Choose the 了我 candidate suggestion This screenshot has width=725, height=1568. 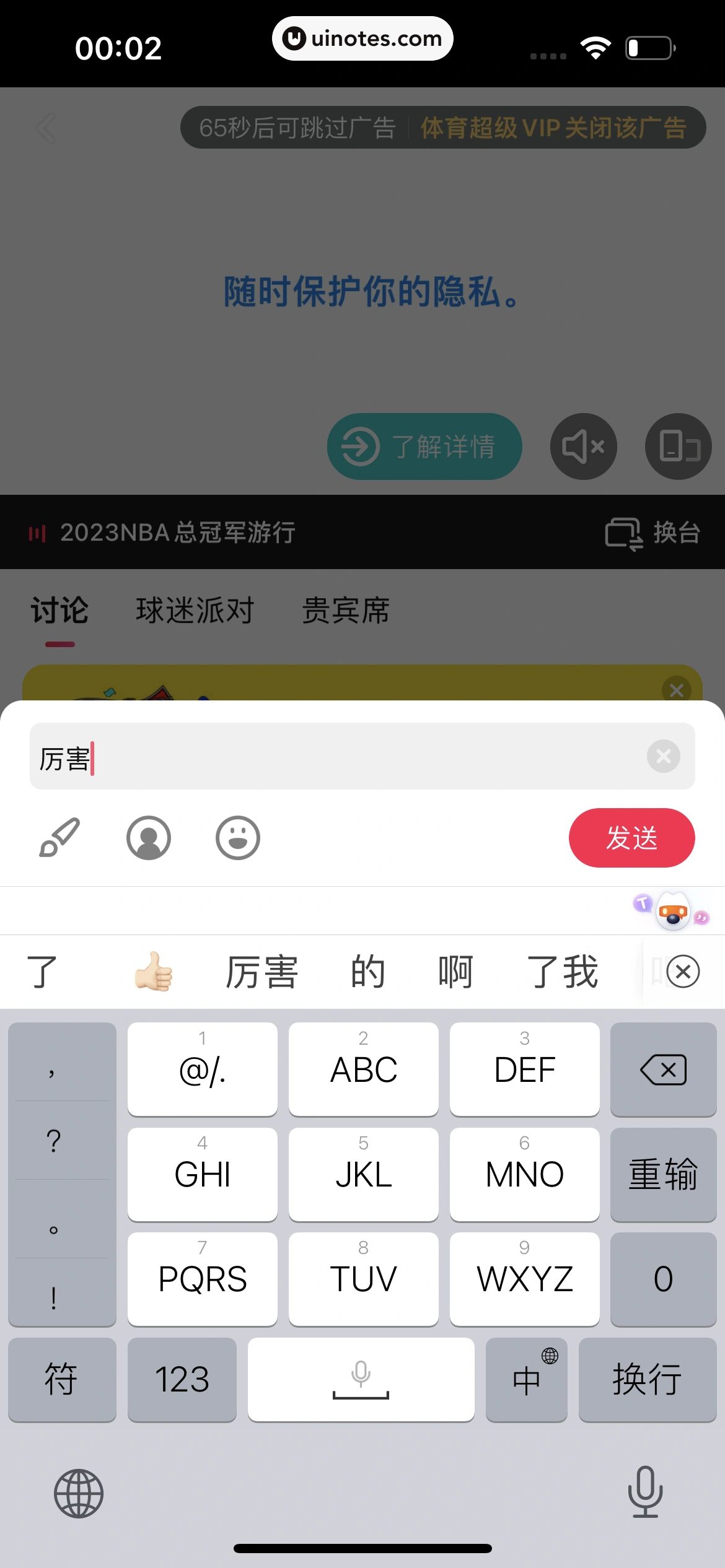(562, 972)
